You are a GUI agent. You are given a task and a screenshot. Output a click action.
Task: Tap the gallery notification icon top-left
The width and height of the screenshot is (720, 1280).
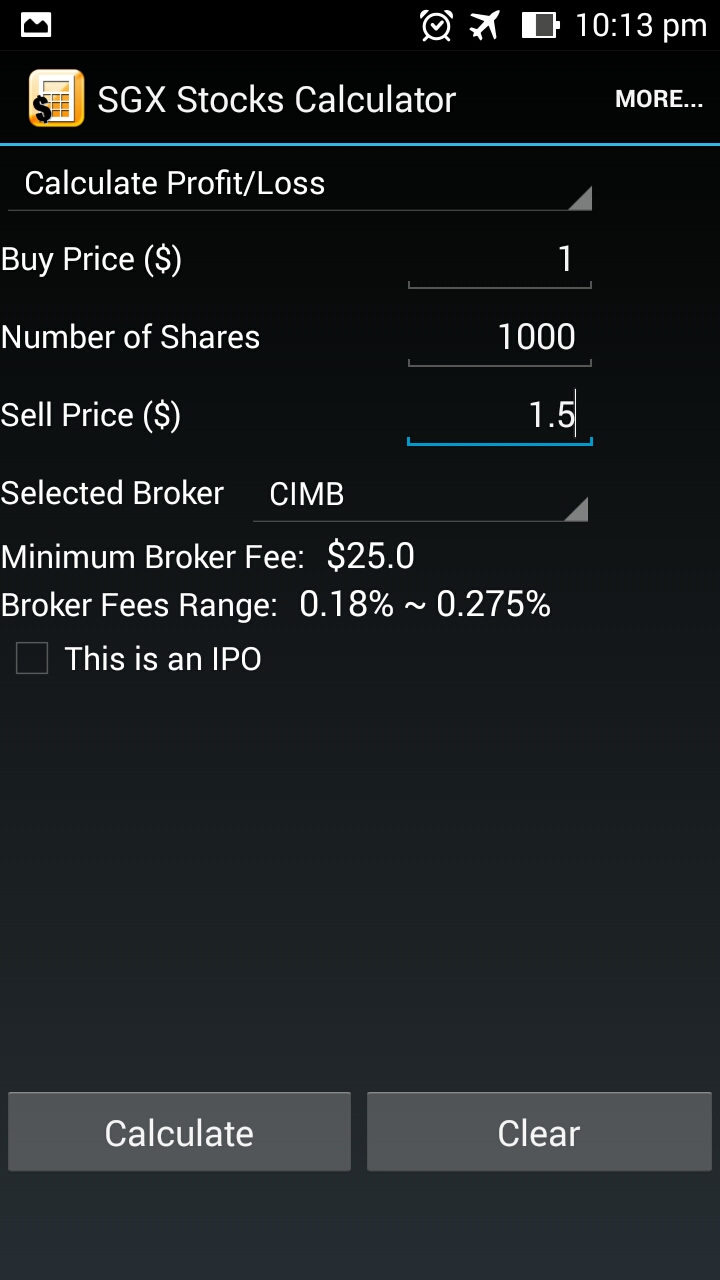34,26
